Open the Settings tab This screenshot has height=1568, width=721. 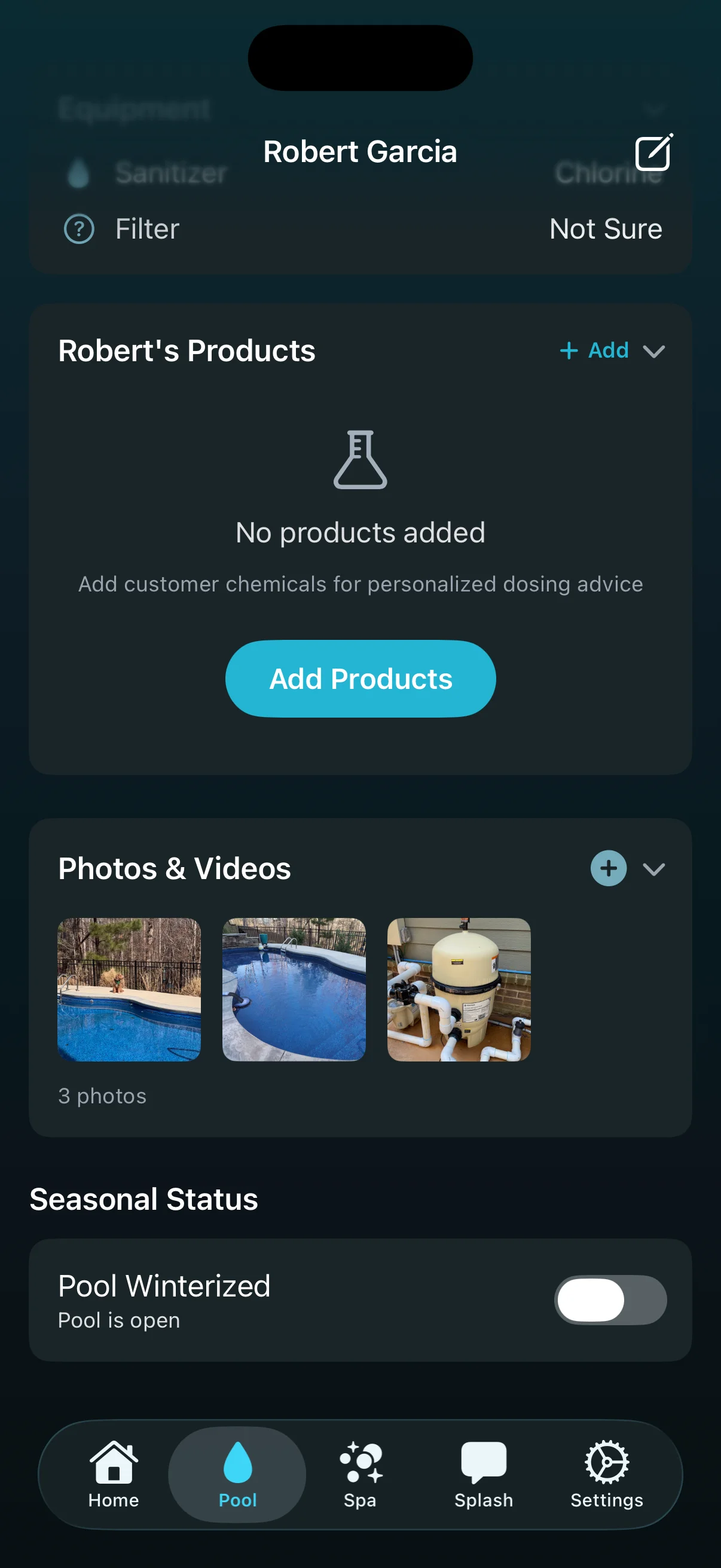[607, 1474]
